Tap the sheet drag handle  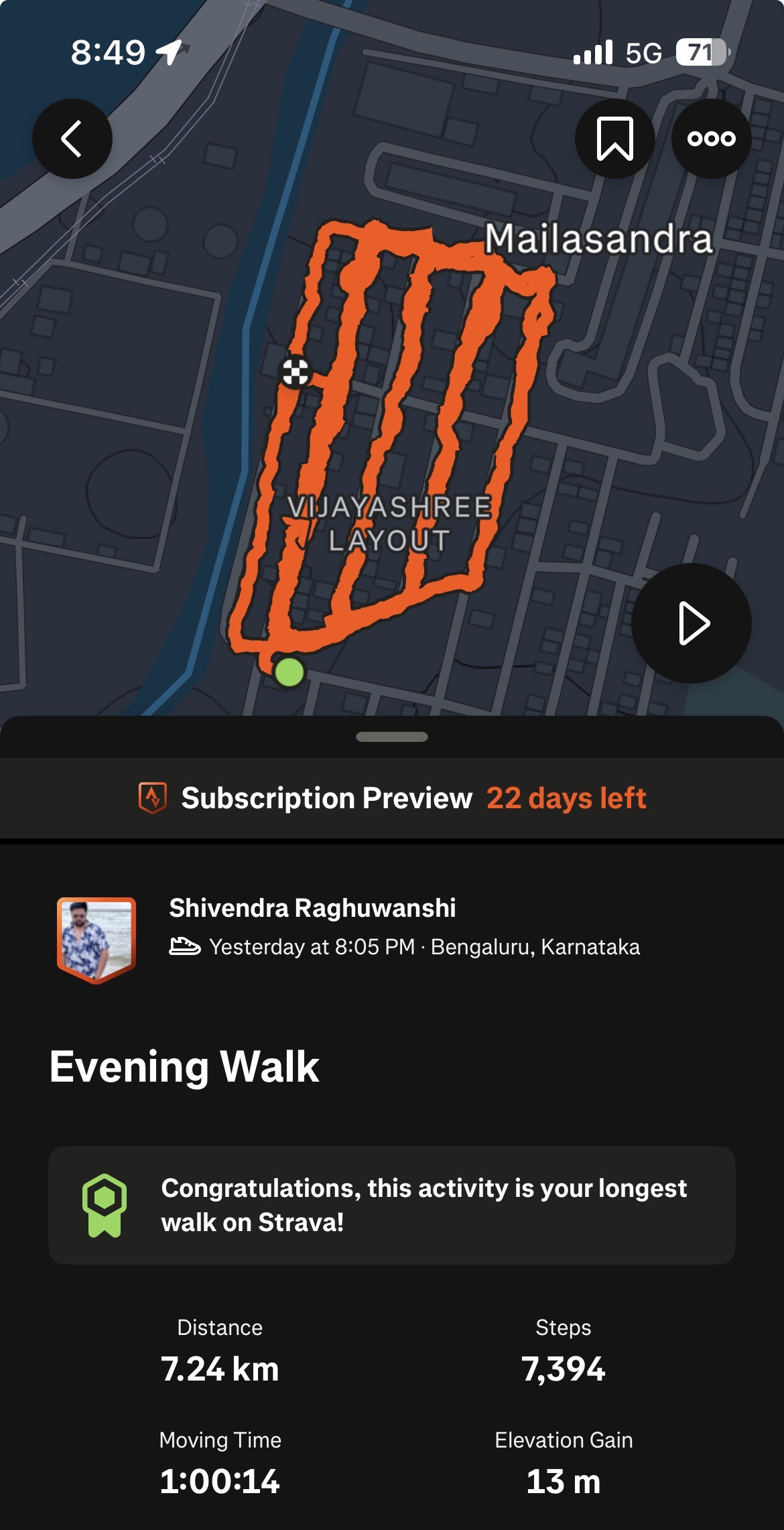pos(392,737)
